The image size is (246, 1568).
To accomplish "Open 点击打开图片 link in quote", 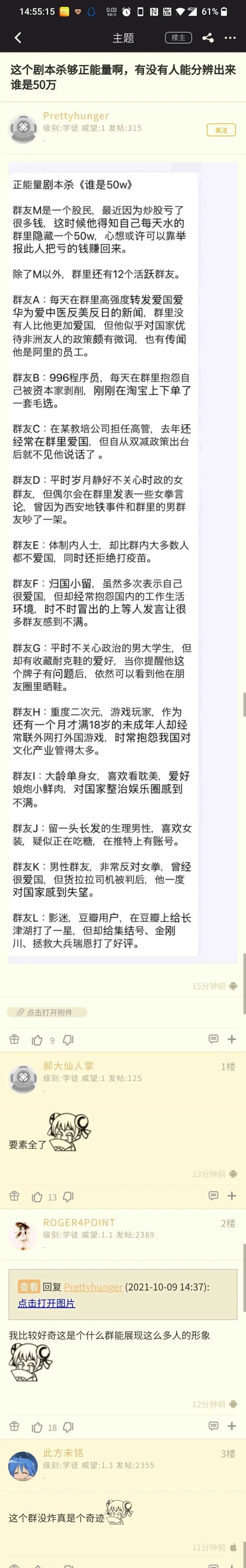I will pos(46,1303).
